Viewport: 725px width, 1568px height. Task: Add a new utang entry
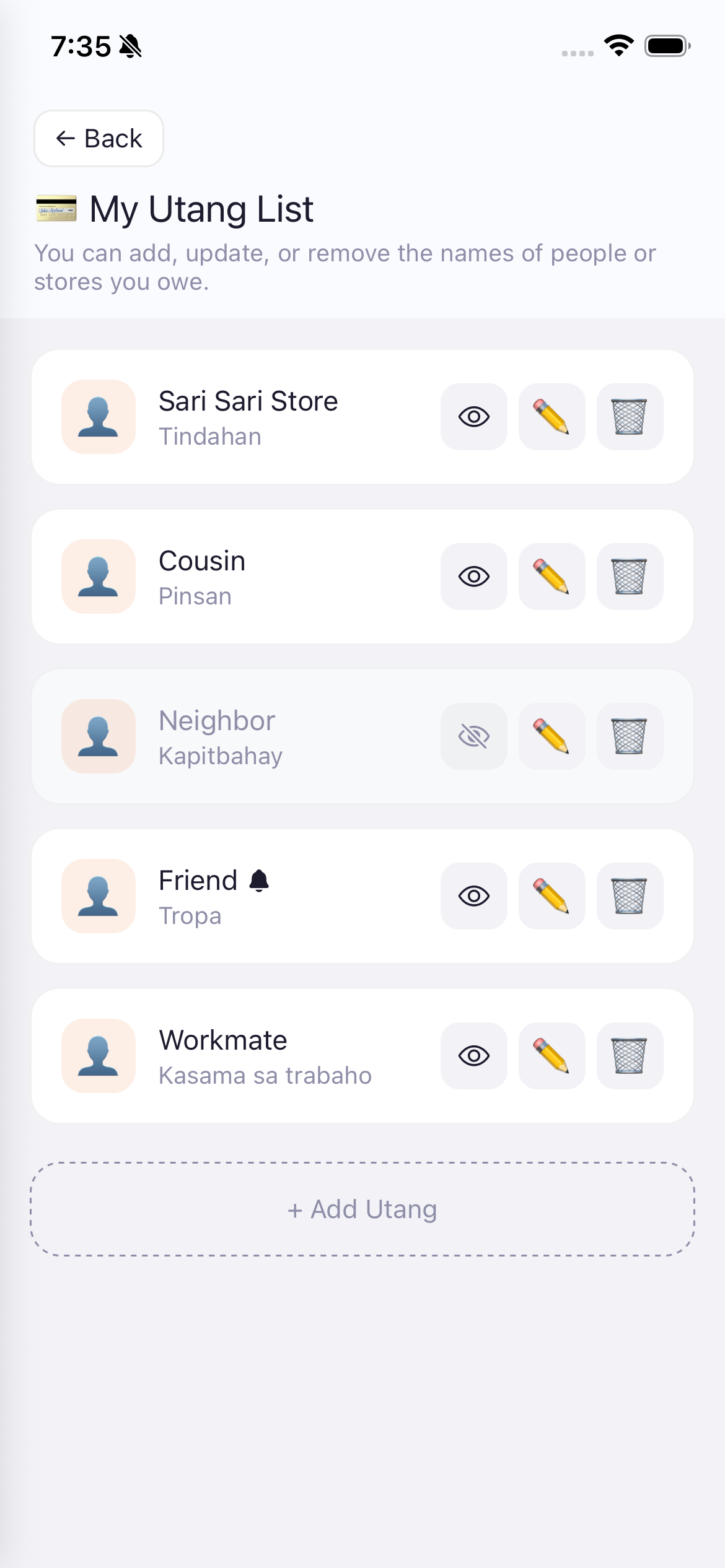362,1208
